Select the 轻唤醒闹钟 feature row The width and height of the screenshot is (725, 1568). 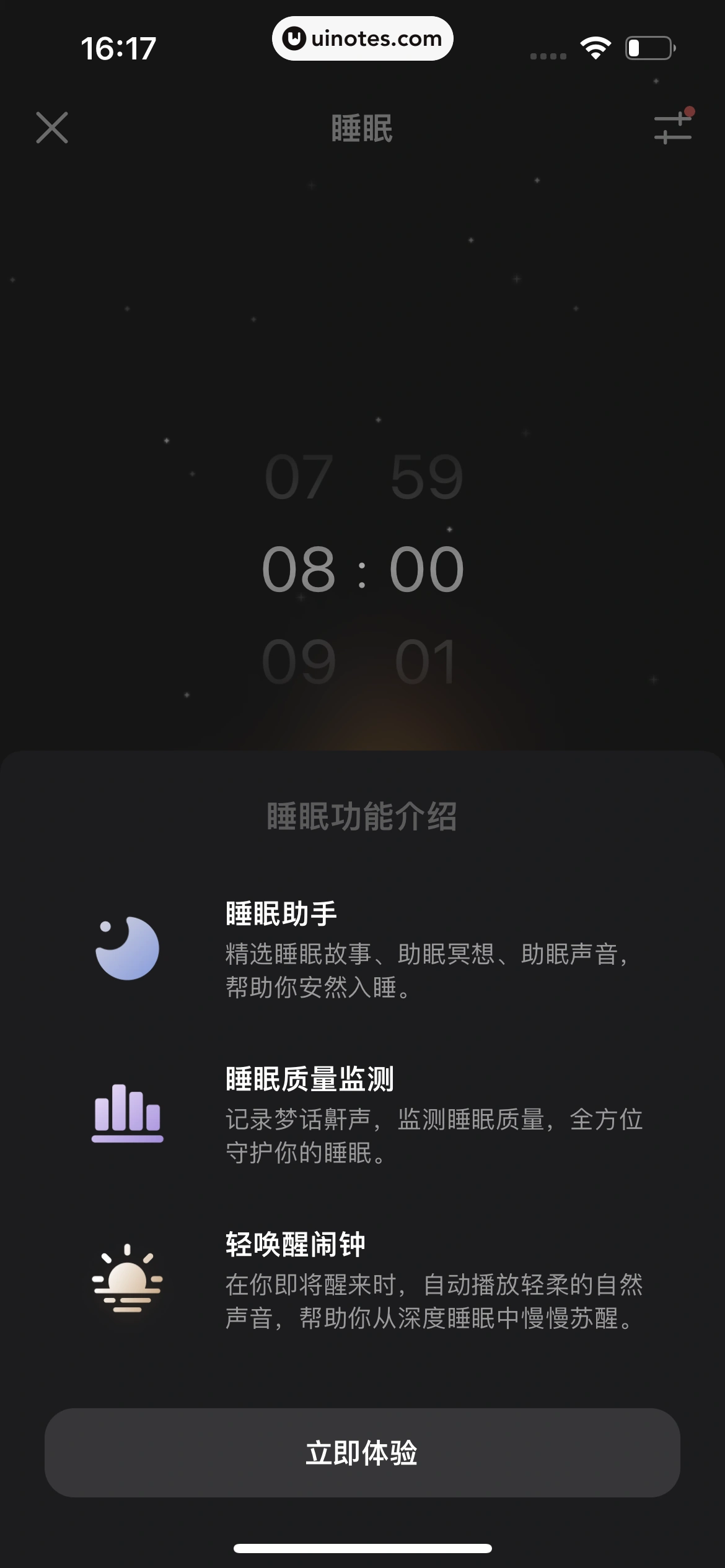362,1290
